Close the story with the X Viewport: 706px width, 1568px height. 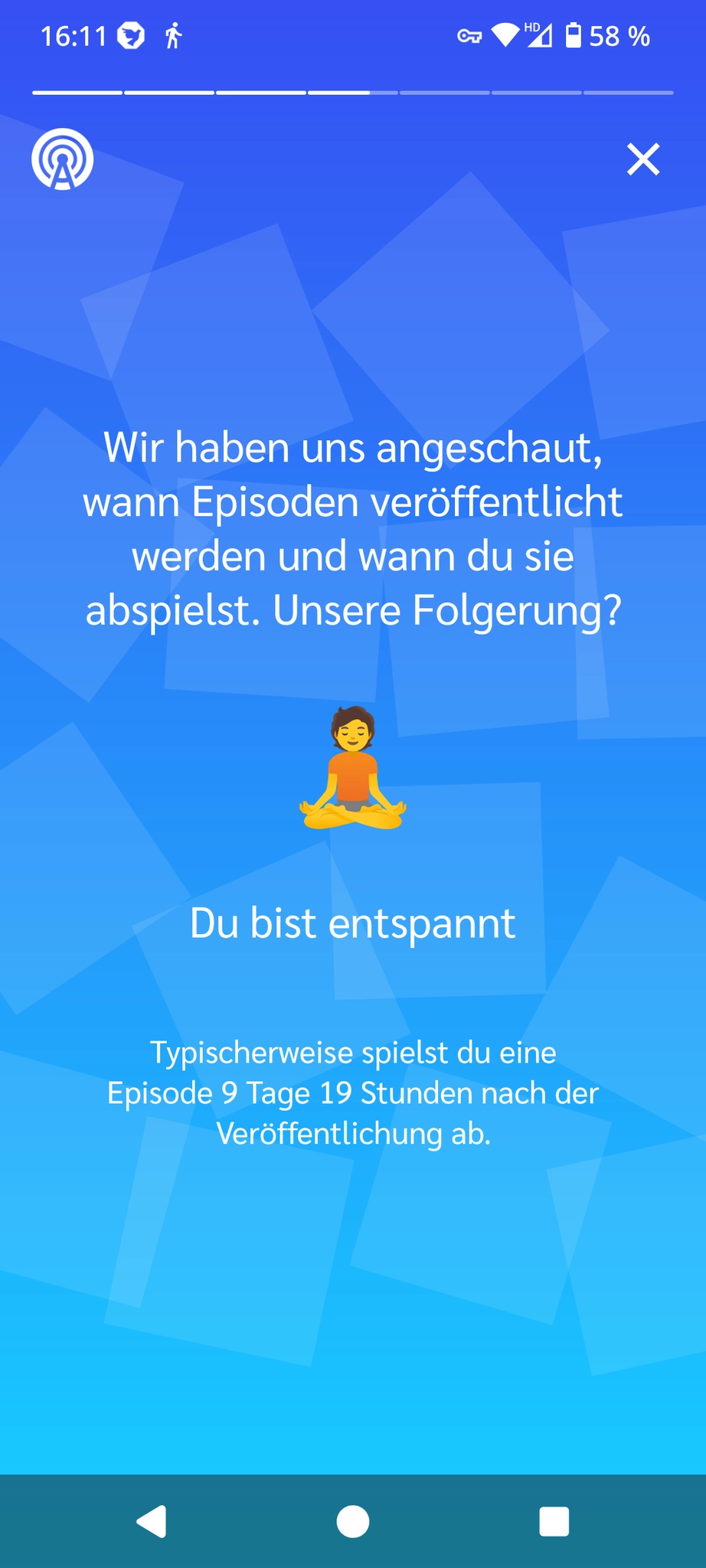coord(642,159)
